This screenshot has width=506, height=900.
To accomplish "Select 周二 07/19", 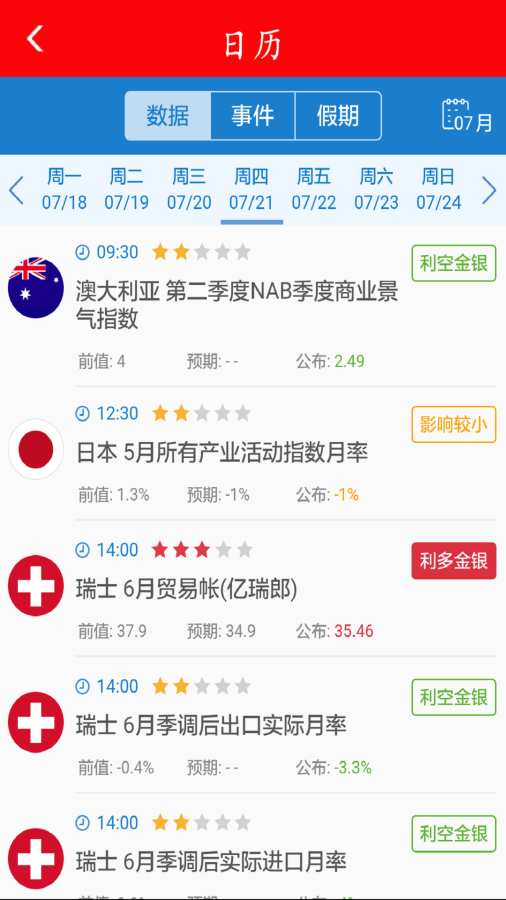I will click(x=126, y=189).
